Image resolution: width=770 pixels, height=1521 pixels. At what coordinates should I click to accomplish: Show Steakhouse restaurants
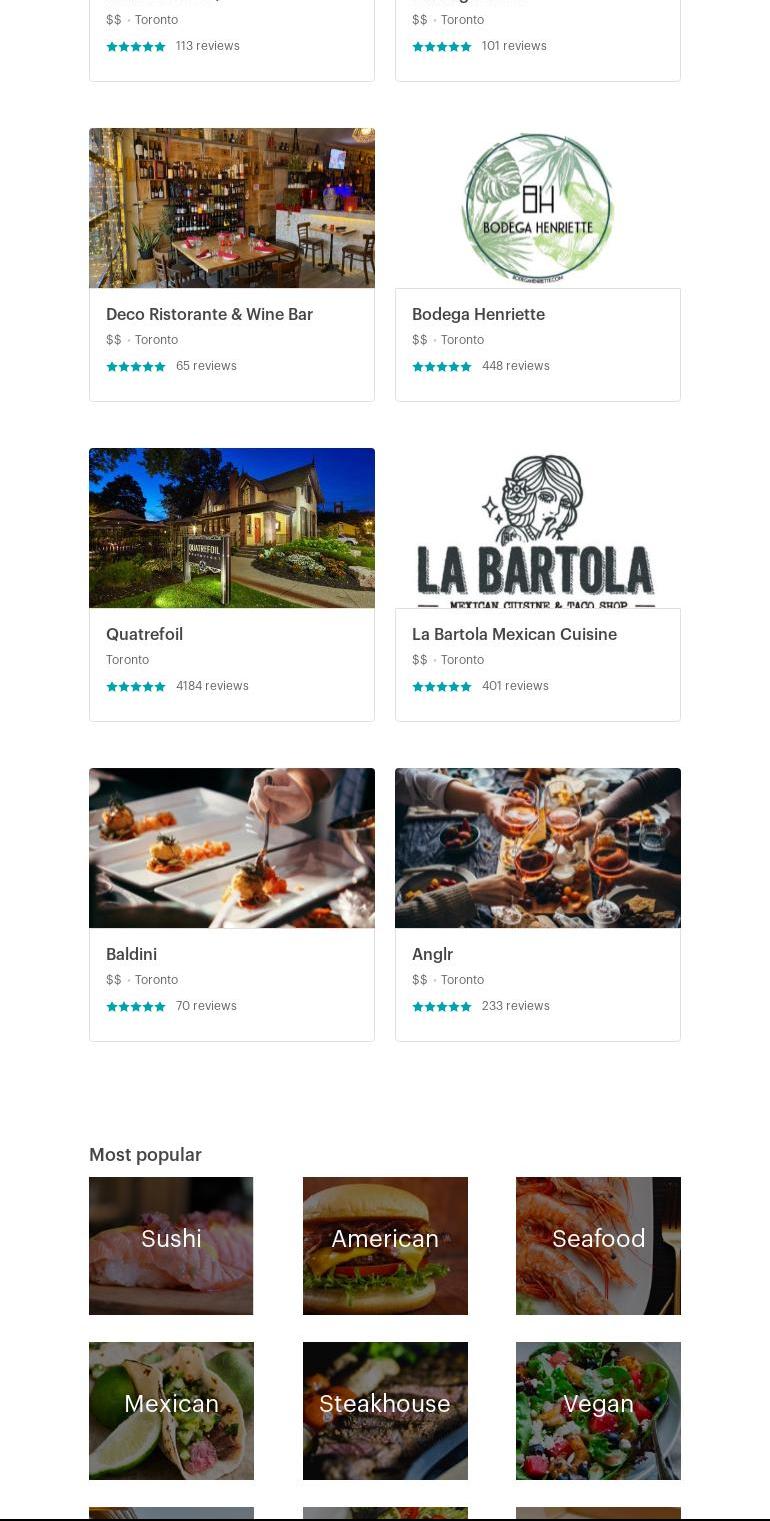coord(385,1410)
